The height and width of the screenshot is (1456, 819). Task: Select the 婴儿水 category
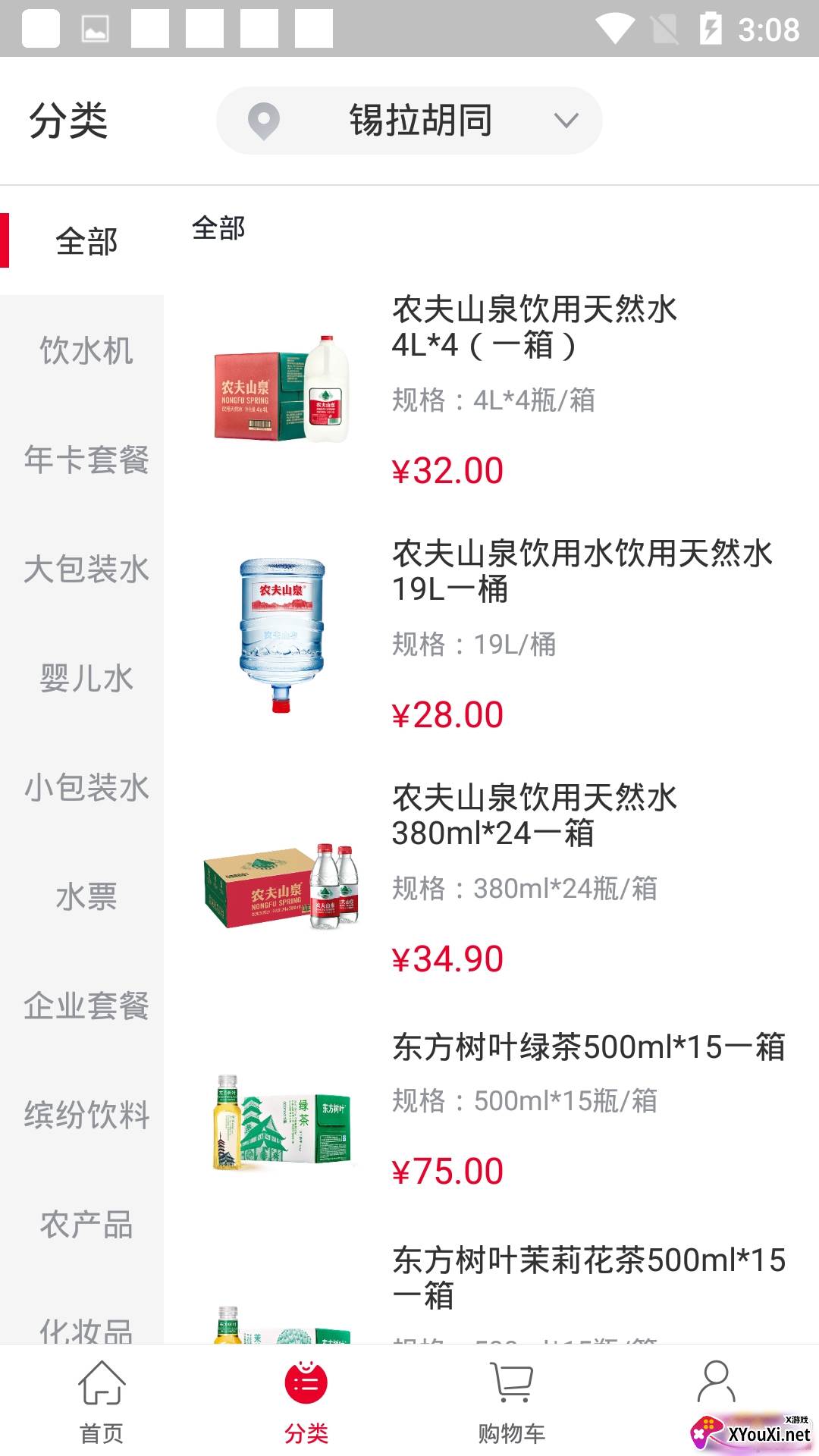coord(82,678)
